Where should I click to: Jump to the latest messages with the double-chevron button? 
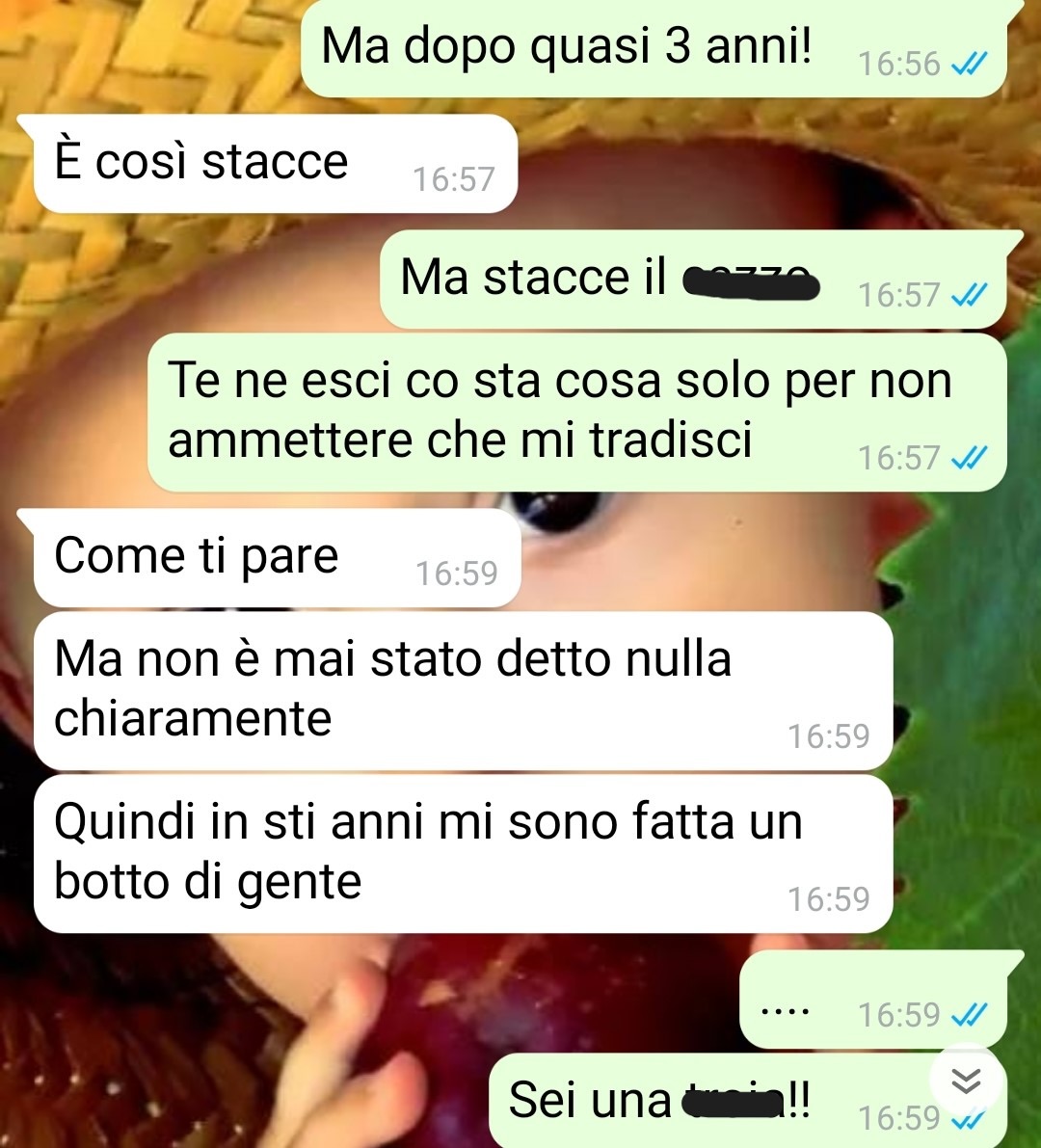pyautogui.click(x=966, y=1081)
